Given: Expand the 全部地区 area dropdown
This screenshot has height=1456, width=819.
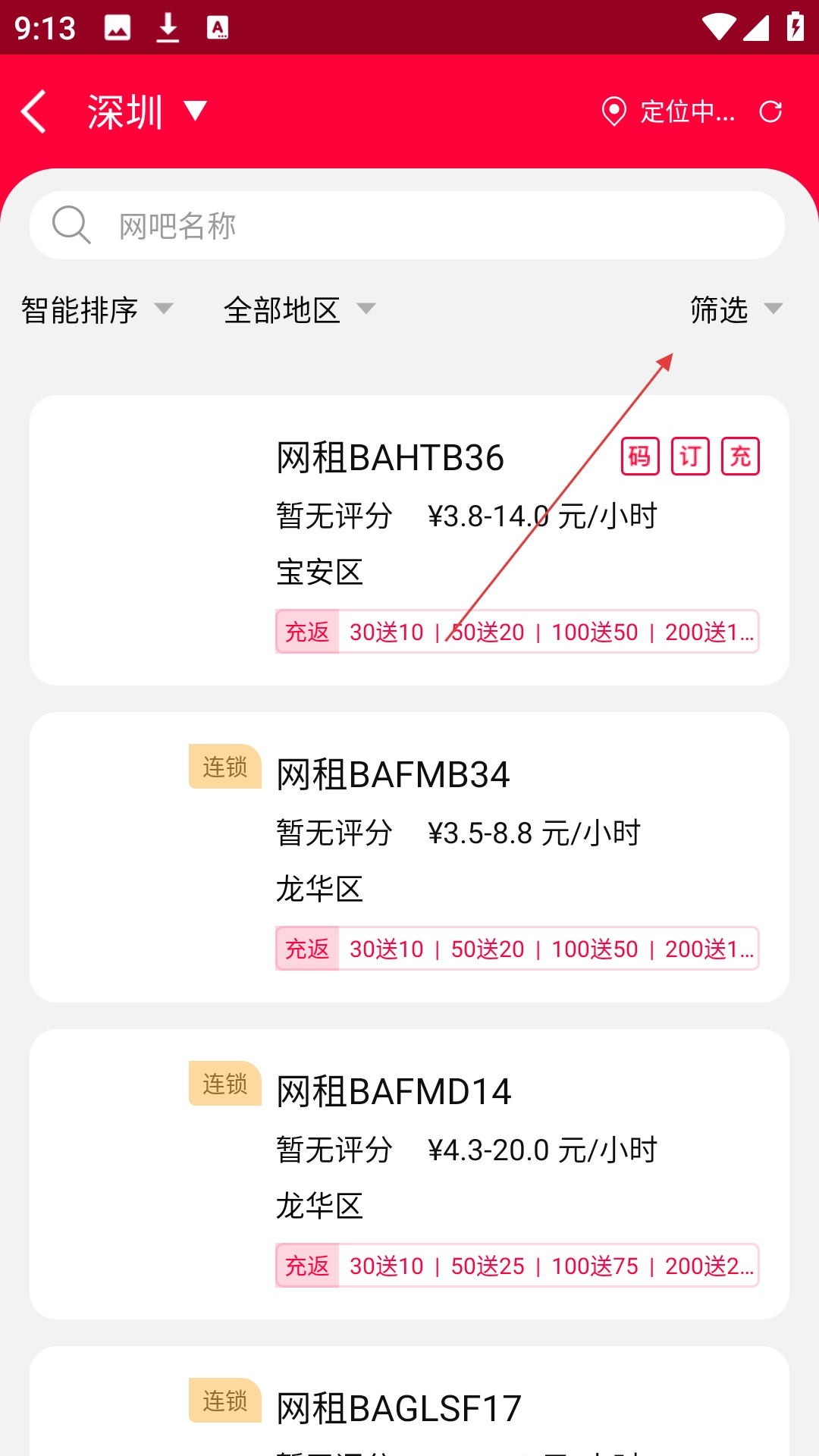Looking at the screenshot, I should point(300,309).
